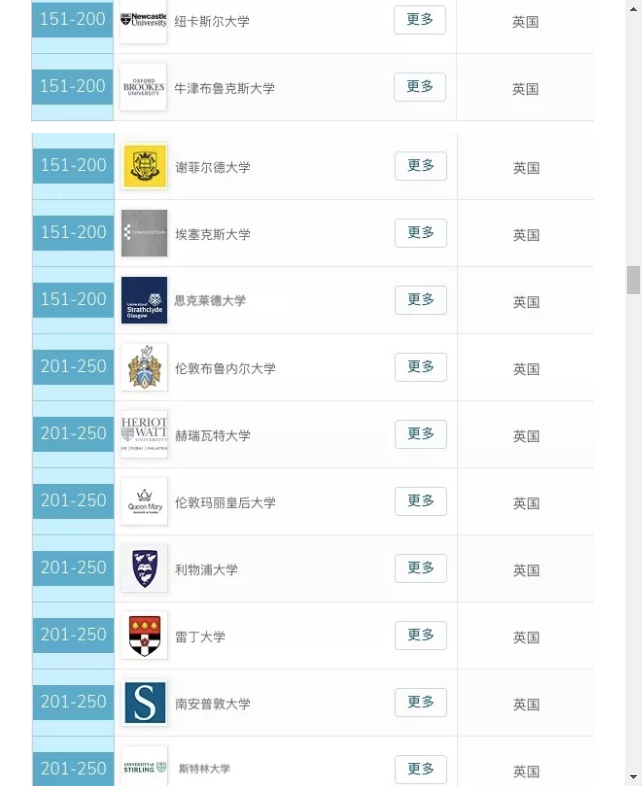Open 更多 for 牛津布鲁克斯大学
642x786 pixels.
pos(420,87)
